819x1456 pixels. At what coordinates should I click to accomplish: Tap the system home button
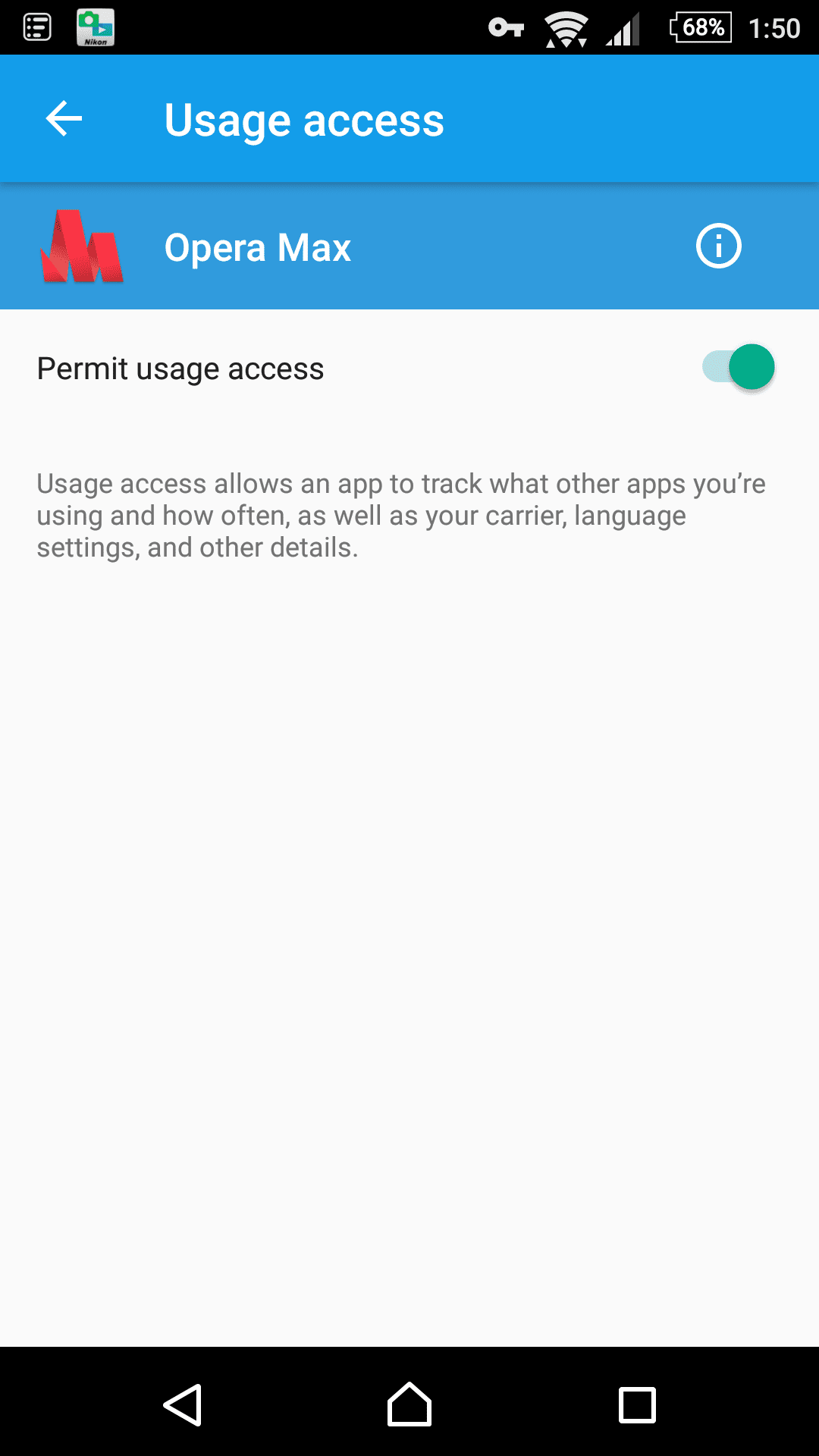point(409,1404)
